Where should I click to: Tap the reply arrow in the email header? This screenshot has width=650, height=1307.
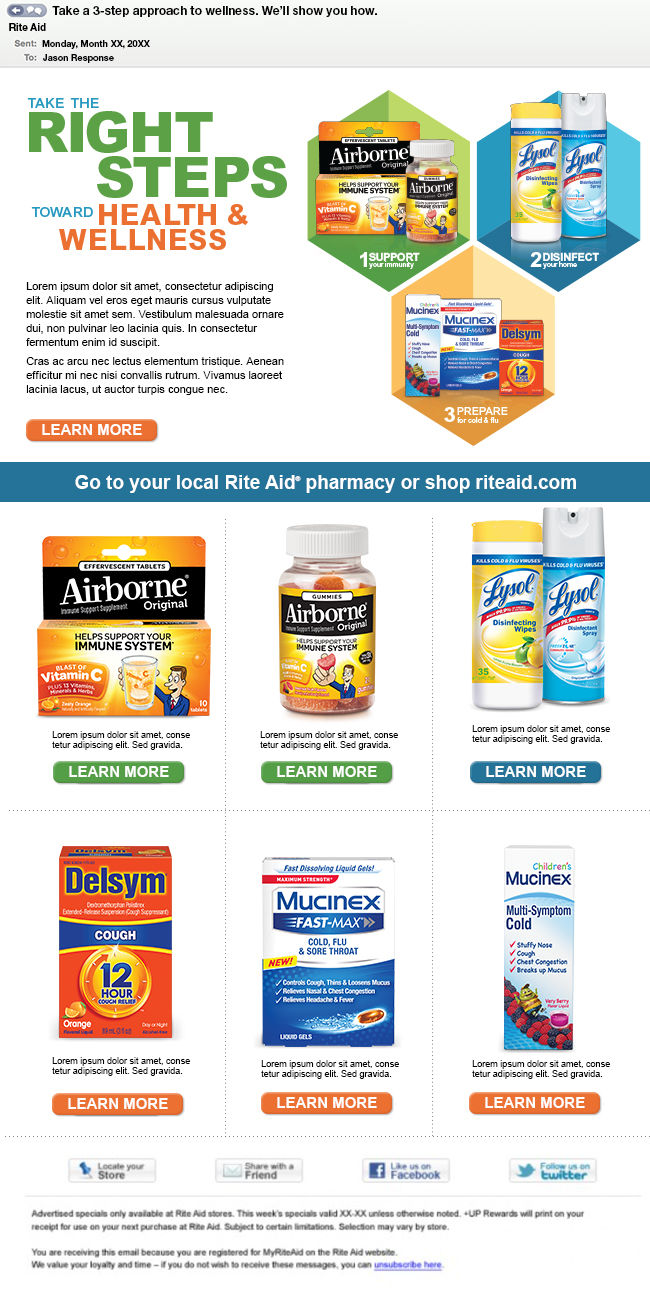pyautogui.click(x=16, y=10)
